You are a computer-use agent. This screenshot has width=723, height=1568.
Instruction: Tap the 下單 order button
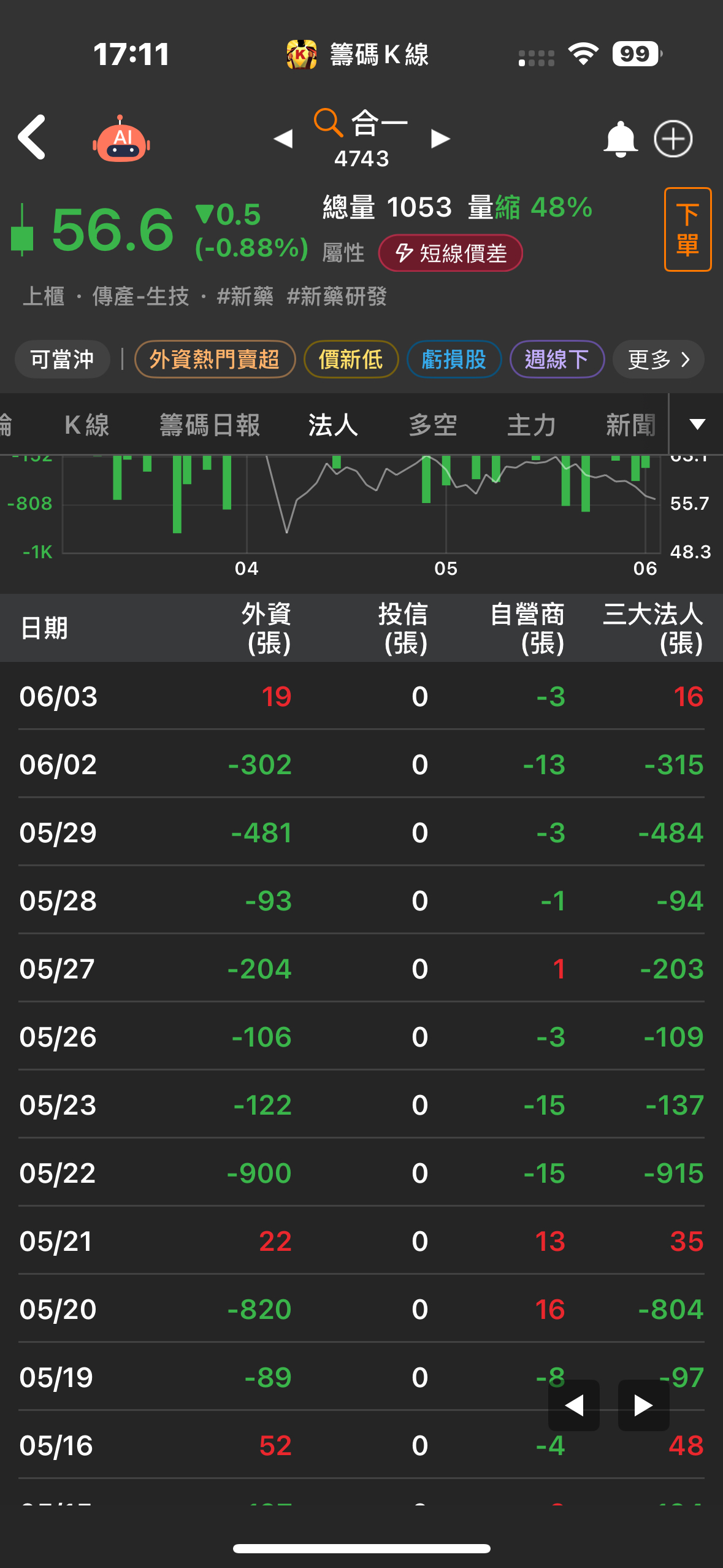(687, 229)
